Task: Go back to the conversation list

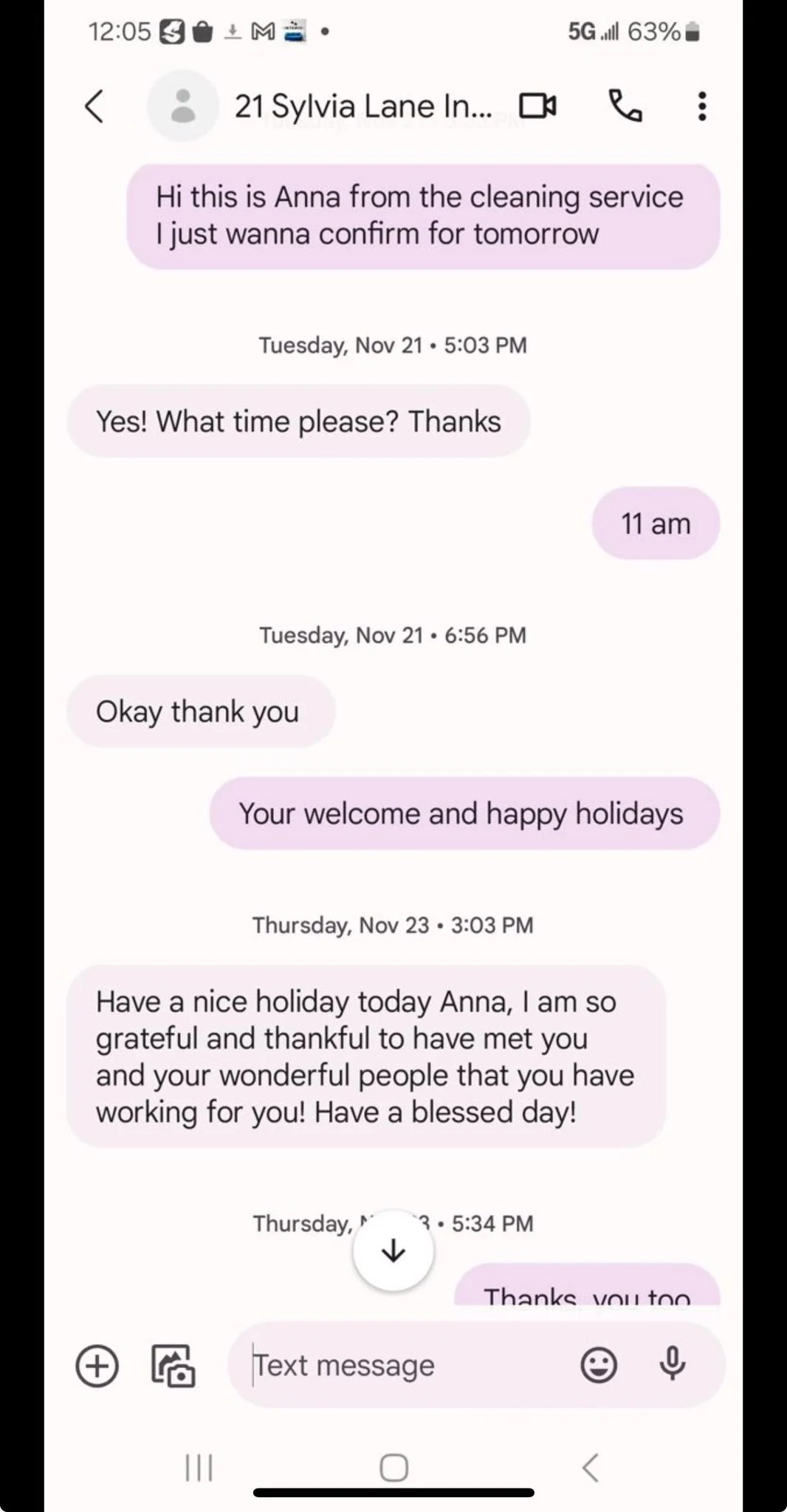Action: click(x=94, y=106)
